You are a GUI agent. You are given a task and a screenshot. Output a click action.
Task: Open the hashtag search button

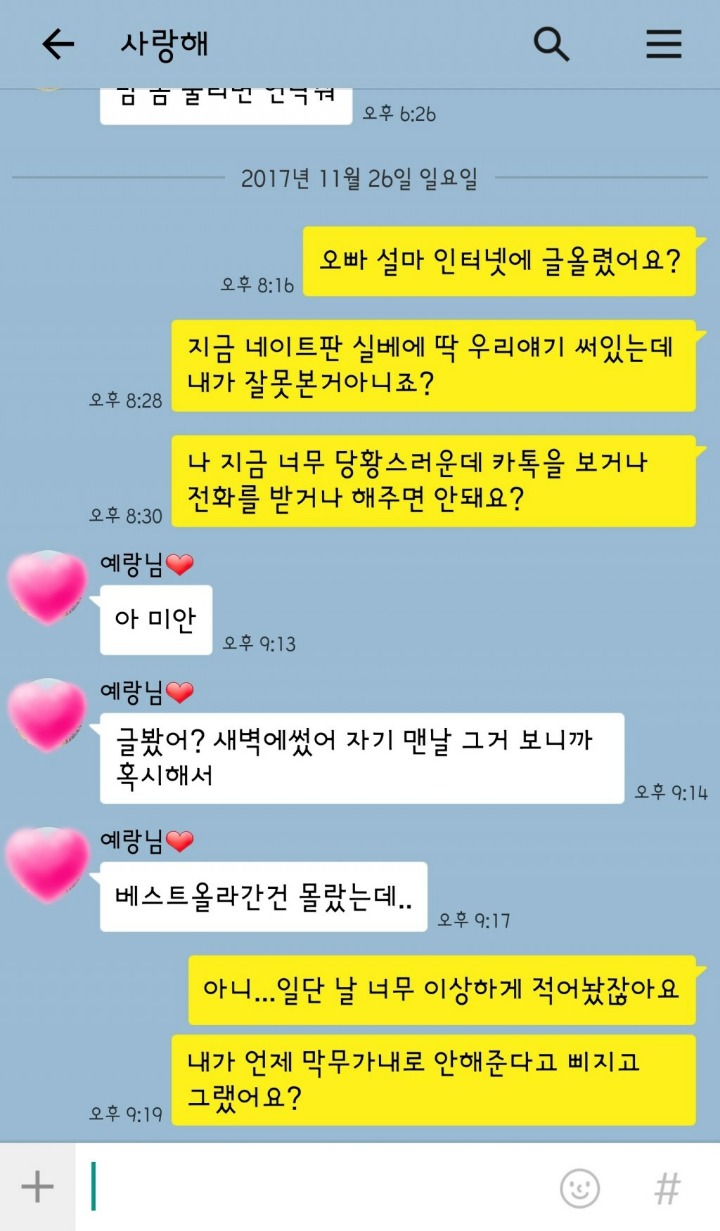tap(667, 1189)
